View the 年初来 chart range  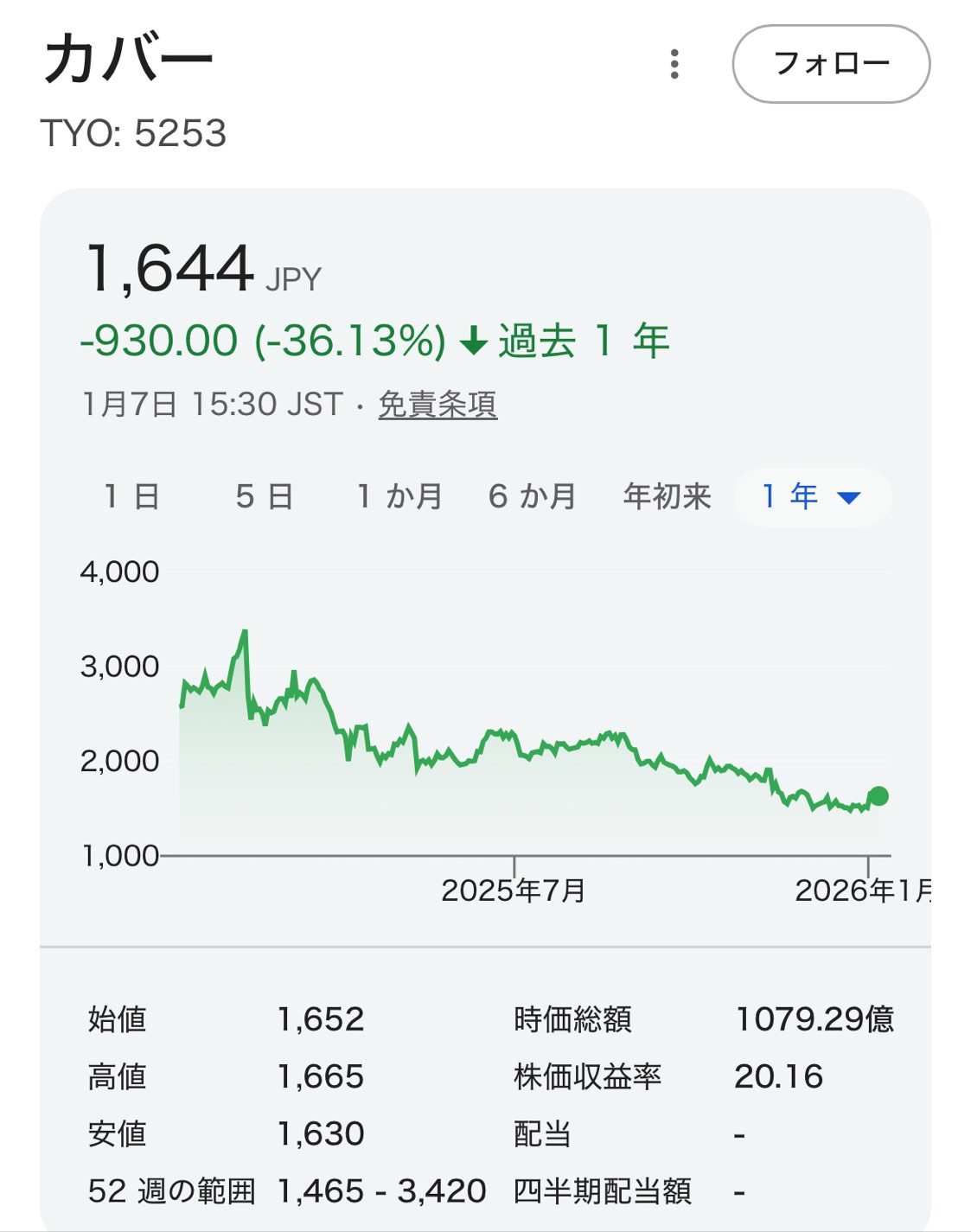pos(667,497)
